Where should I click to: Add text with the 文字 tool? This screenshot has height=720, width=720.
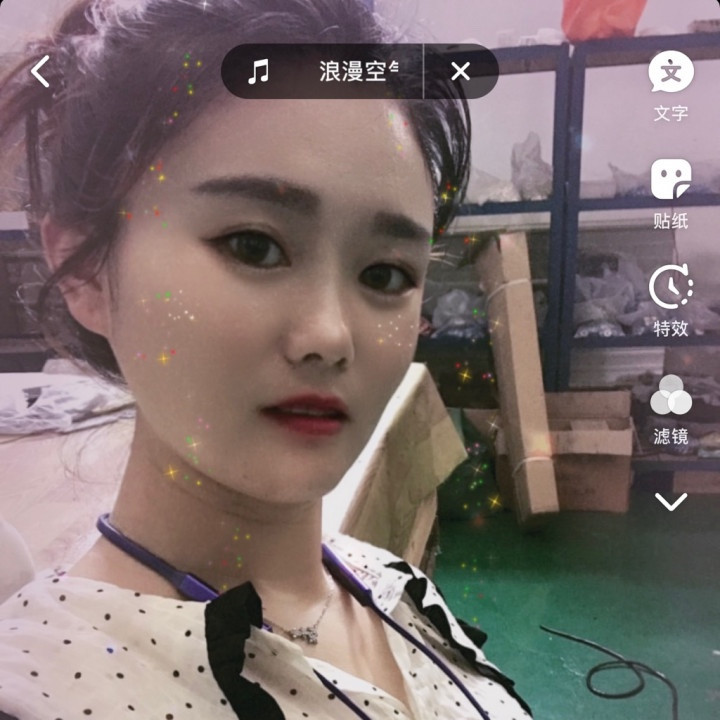click(x=671, y=84)
